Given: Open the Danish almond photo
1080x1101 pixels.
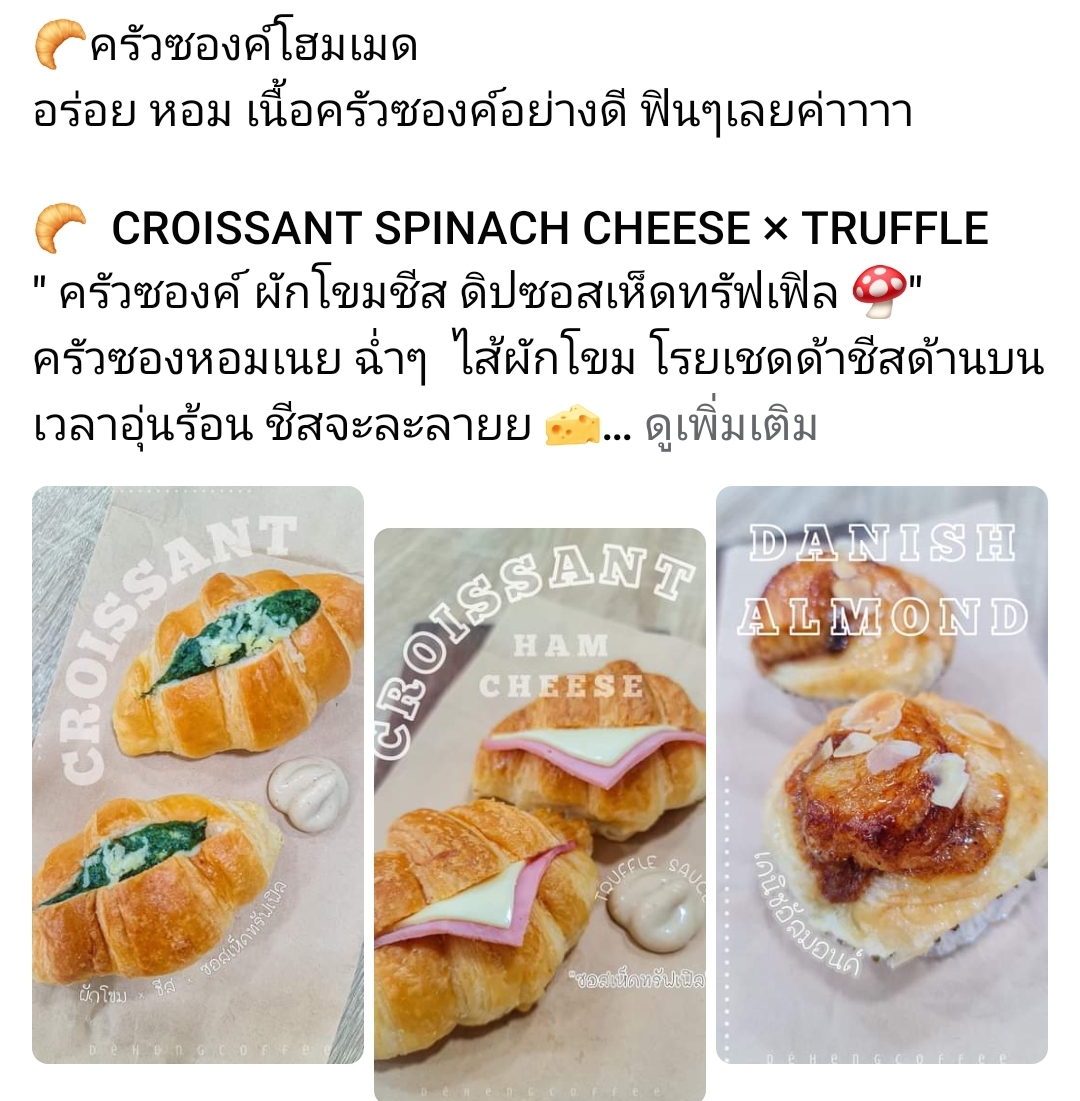Looking at the screenshot, I should pyautogui.click(x=882, y=774).
